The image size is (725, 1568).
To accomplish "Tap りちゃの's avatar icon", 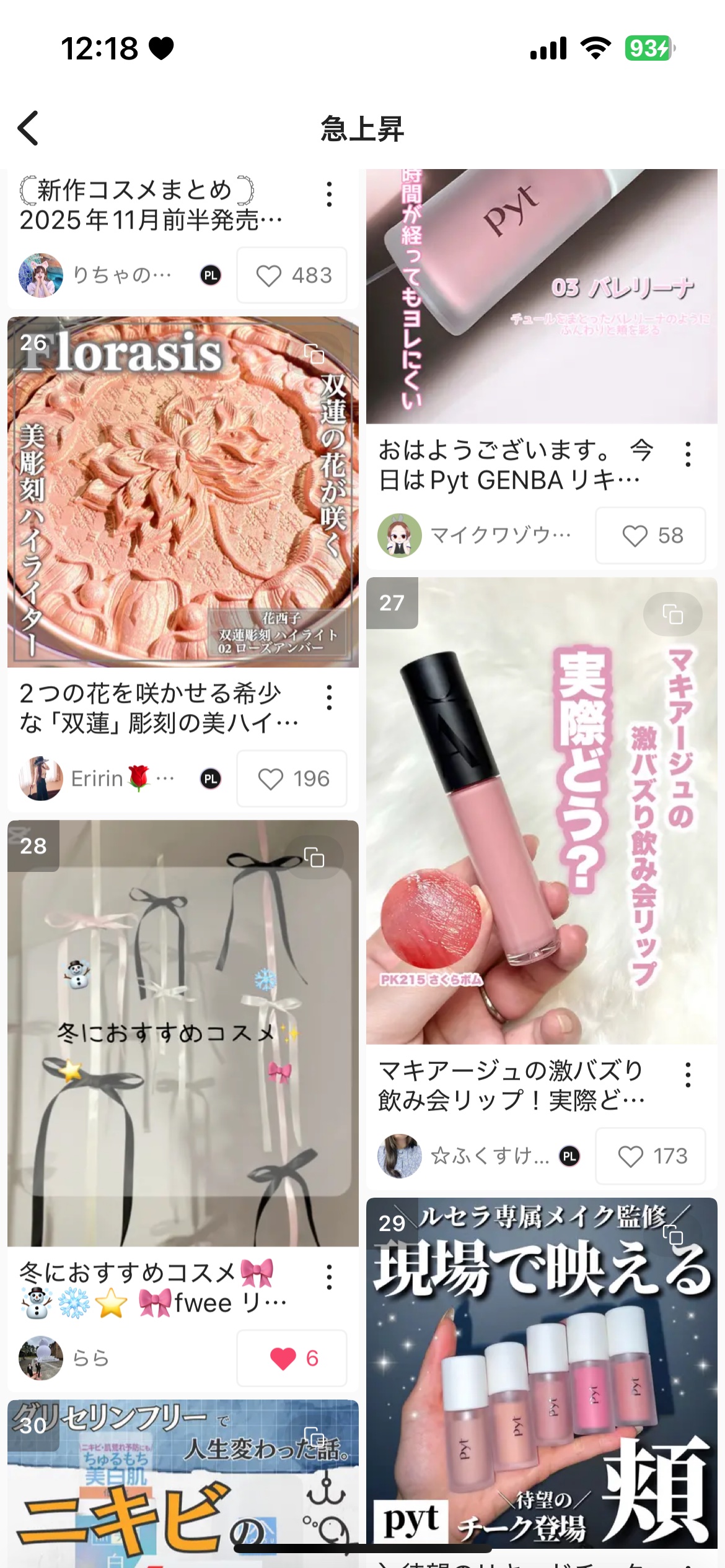I will (x=40, y=276).
